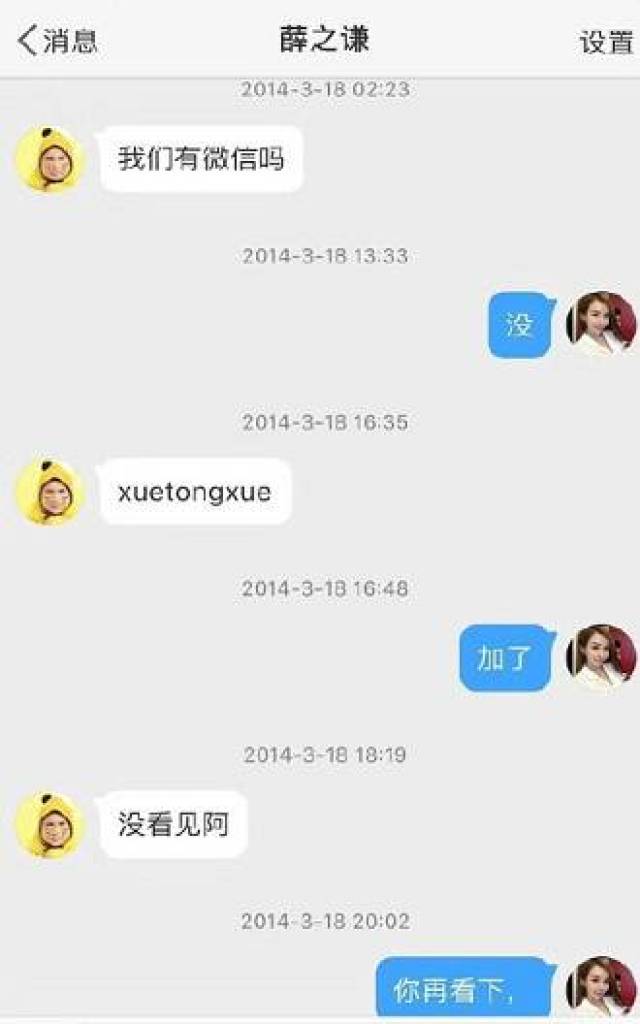Tap my avatar next to 加了 message
Image resolution: width=640 pixels, height=1024 pixels.
click(601, 657)
